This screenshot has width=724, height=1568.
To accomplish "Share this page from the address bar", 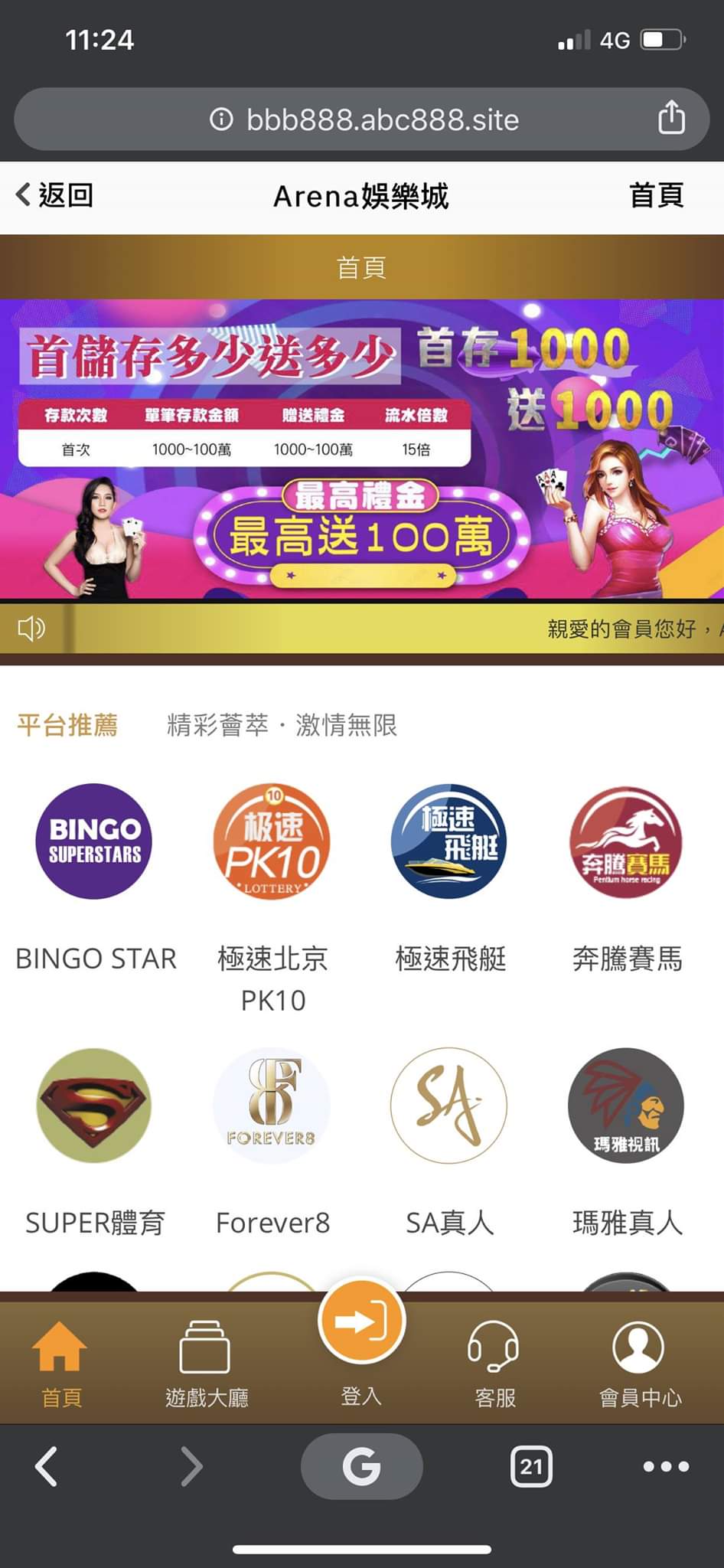I will click(x=671, y=118).
